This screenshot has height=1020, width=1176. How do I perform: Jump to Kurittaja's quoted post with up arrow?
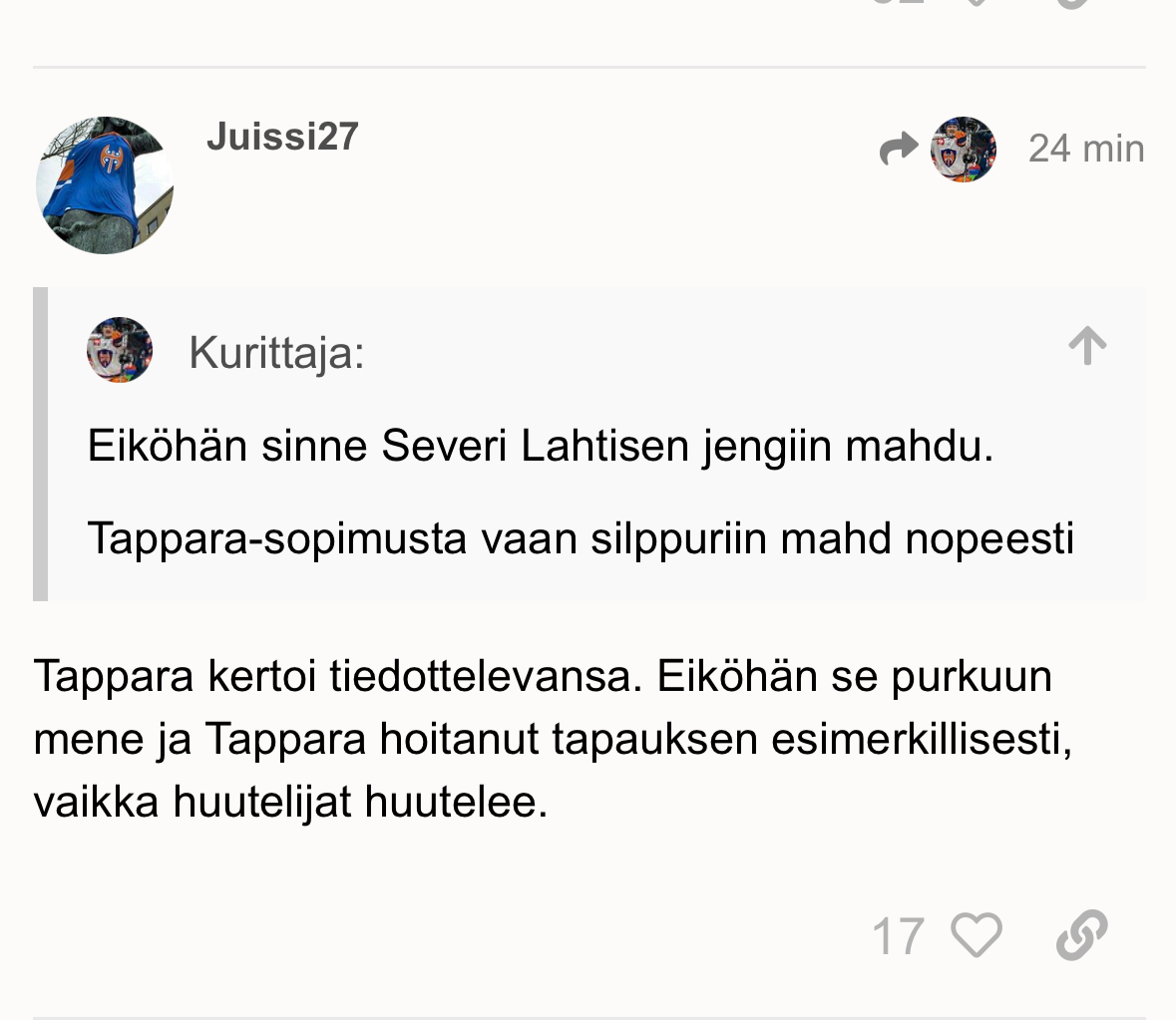point(1087,346)
